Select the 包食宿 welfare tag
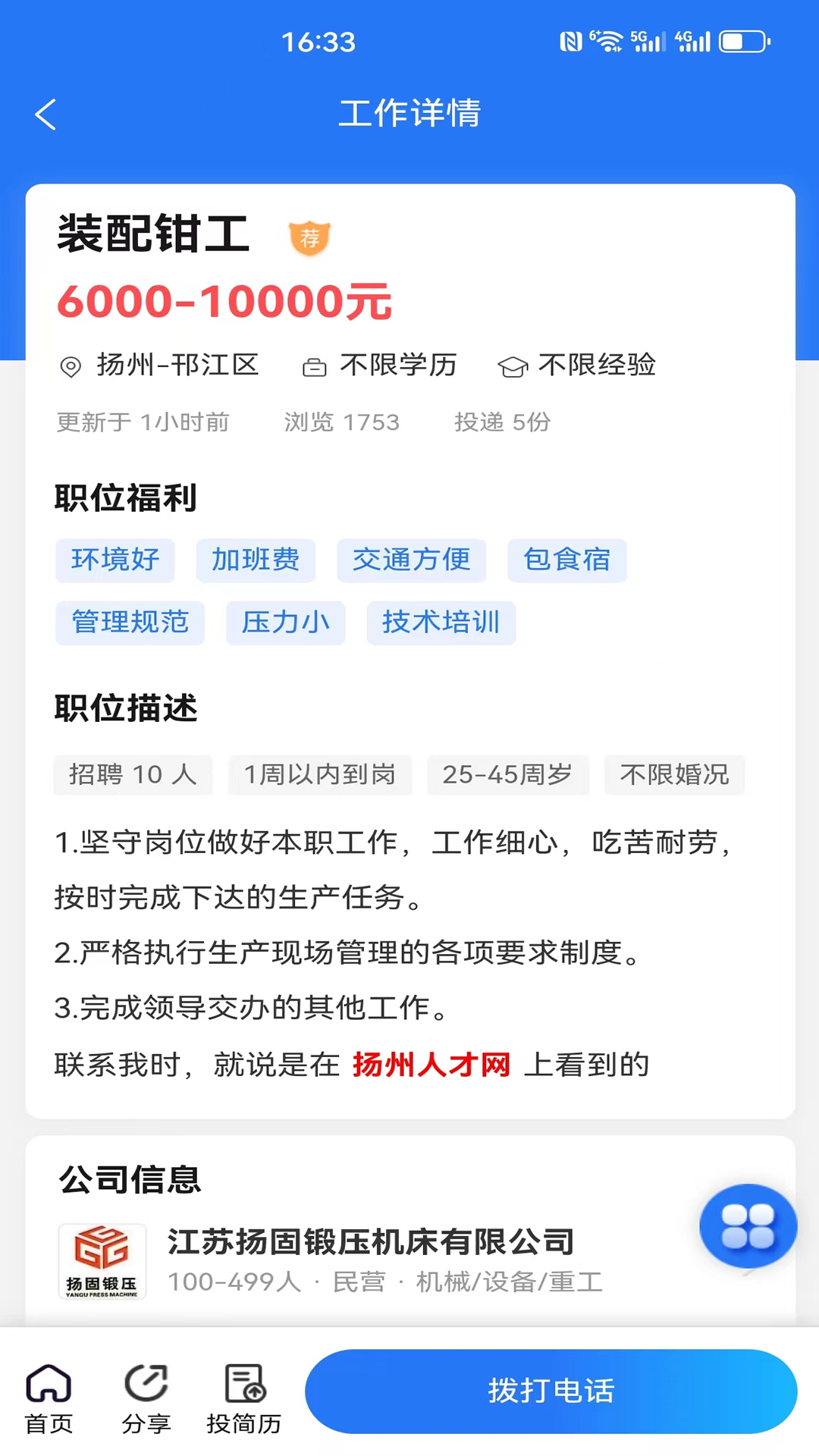The width and height of the screenshot is (819, 1456). click(x=566, y=560)
